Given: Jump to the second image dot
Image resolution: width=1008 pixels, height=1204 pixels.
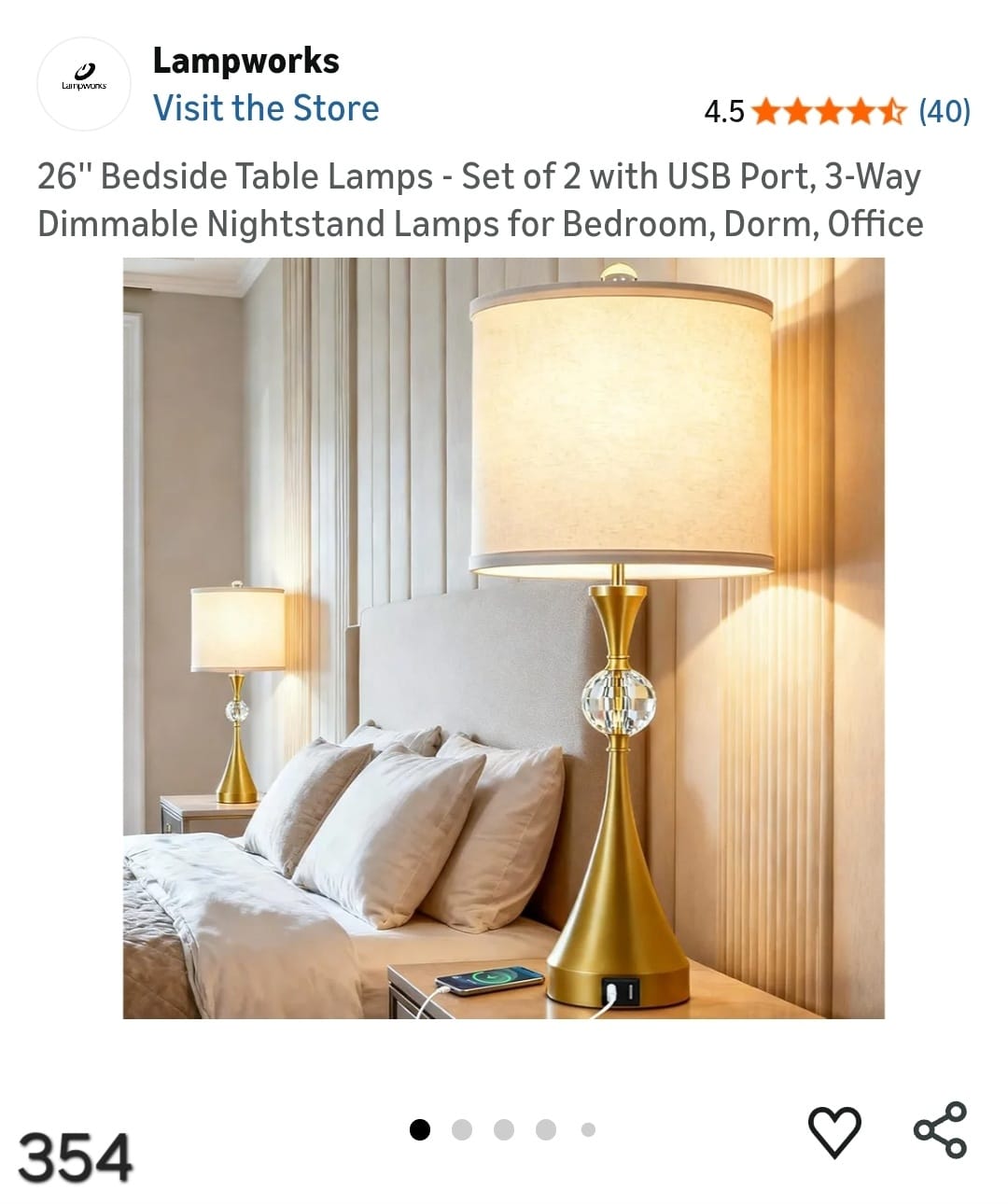Looking at the screenshot, I should [x=462, y=1130].
